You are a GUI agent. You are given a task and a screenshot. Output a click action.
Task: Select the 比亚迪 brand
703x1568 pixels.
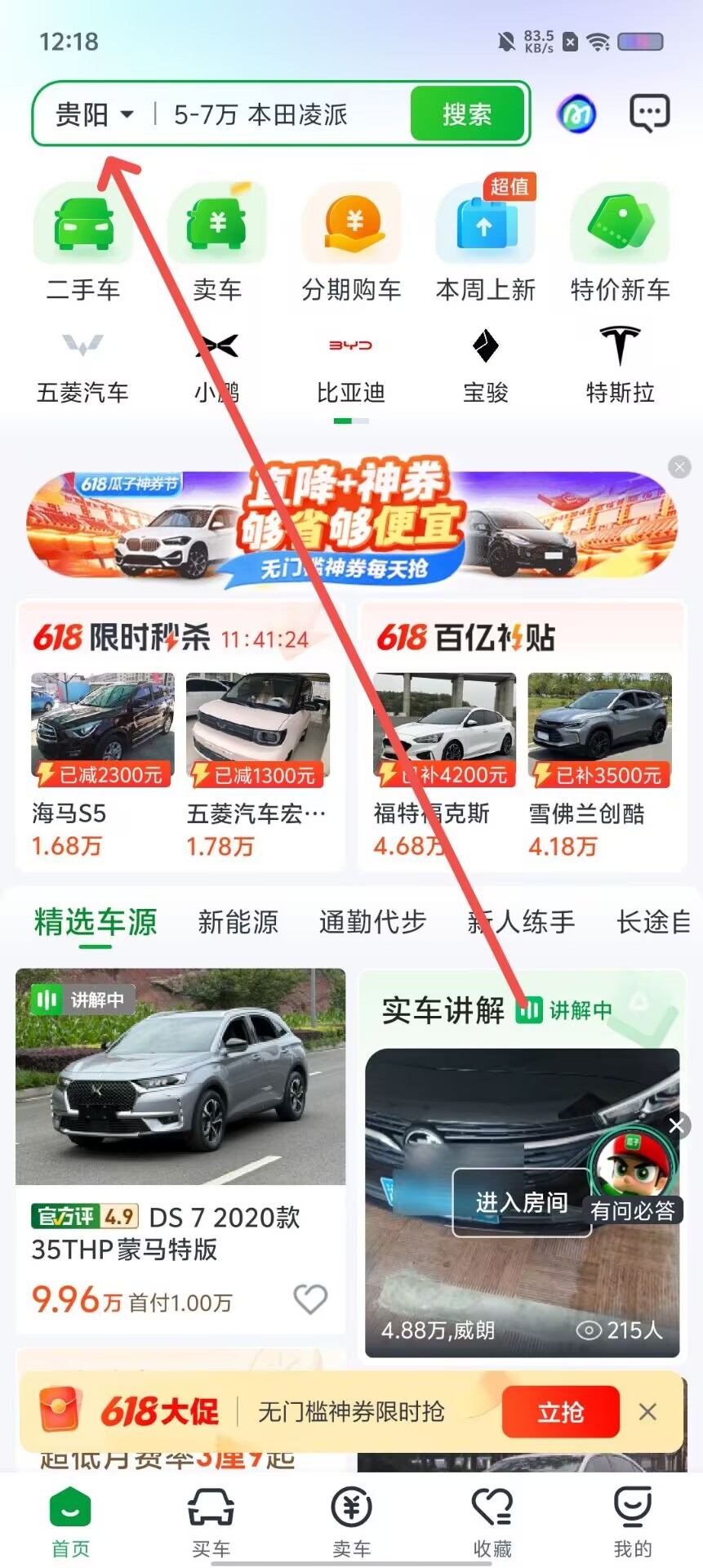coord(351,367)
